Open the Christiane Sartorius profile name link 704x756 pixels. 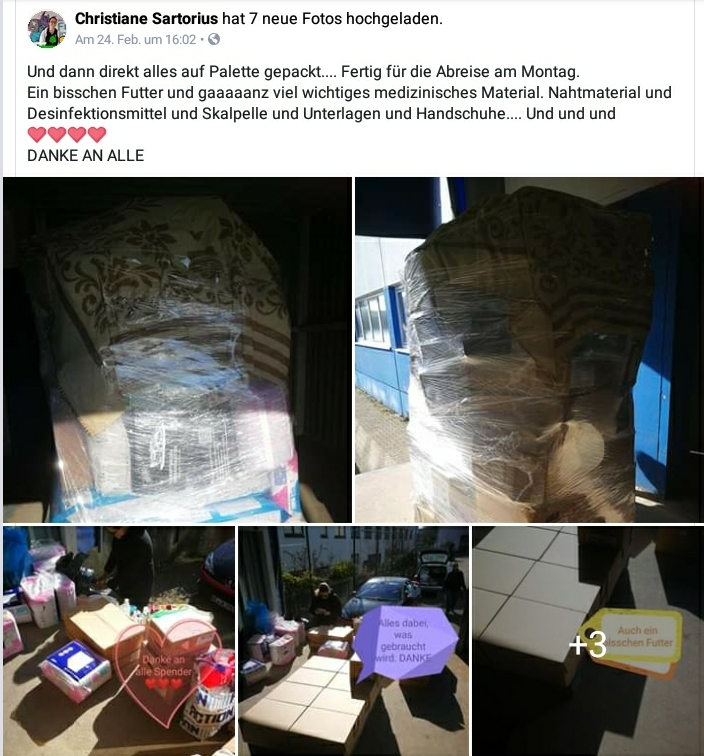click(x=146, y=19)
